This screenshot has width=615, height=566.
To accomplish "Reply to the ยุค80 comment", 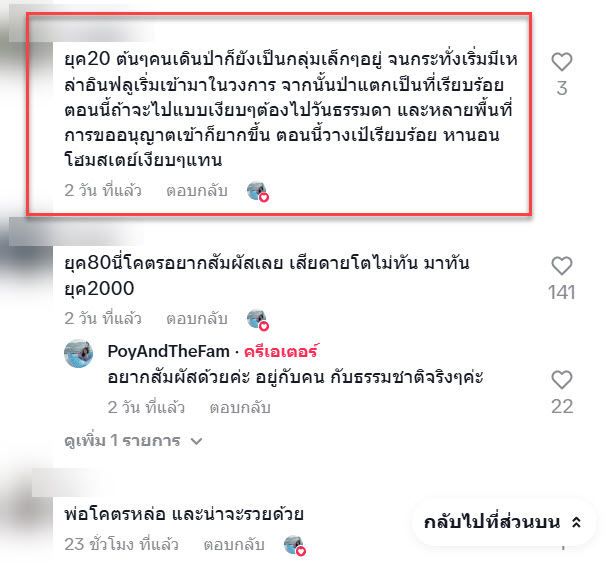I will click(x=192, y=319).
